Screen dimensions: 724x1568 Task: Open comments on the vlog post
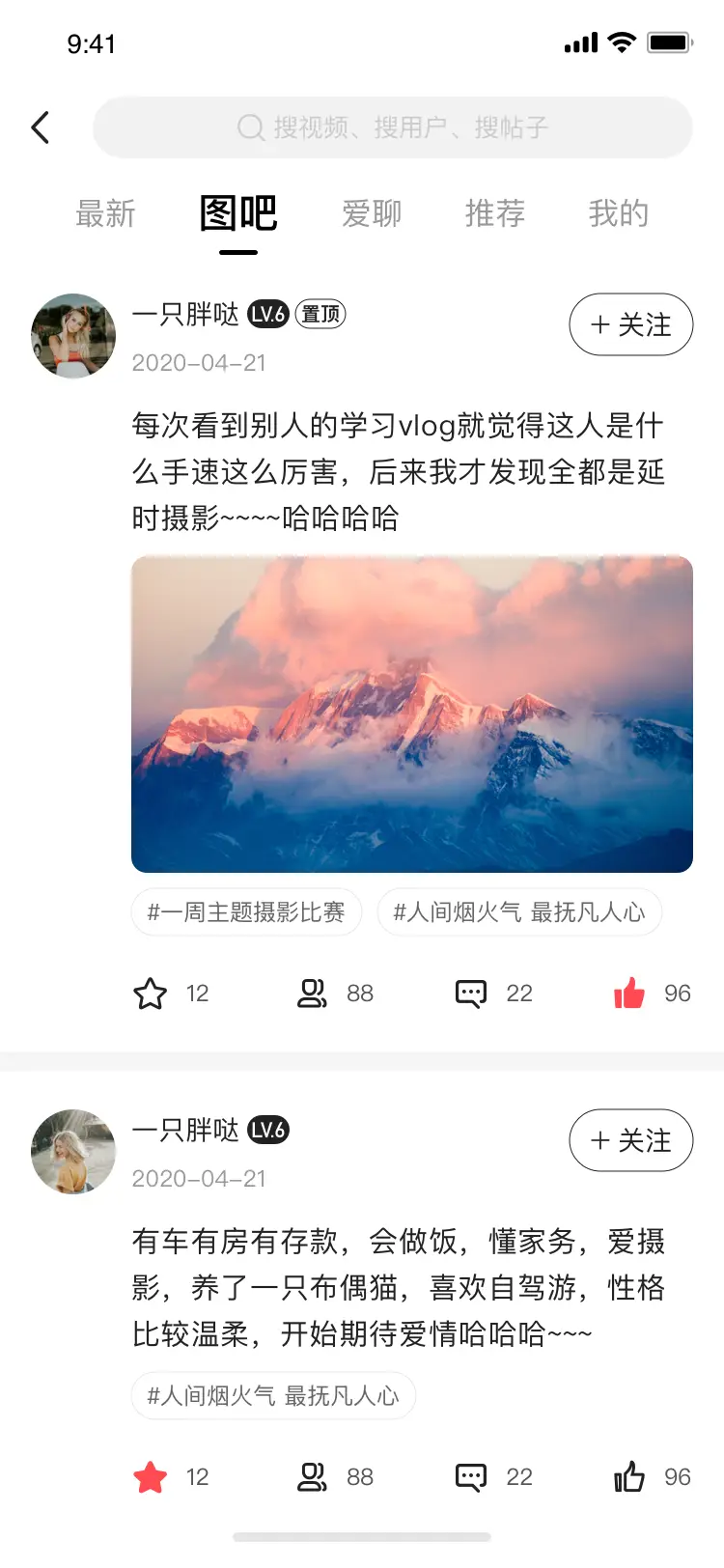[471, 994]
